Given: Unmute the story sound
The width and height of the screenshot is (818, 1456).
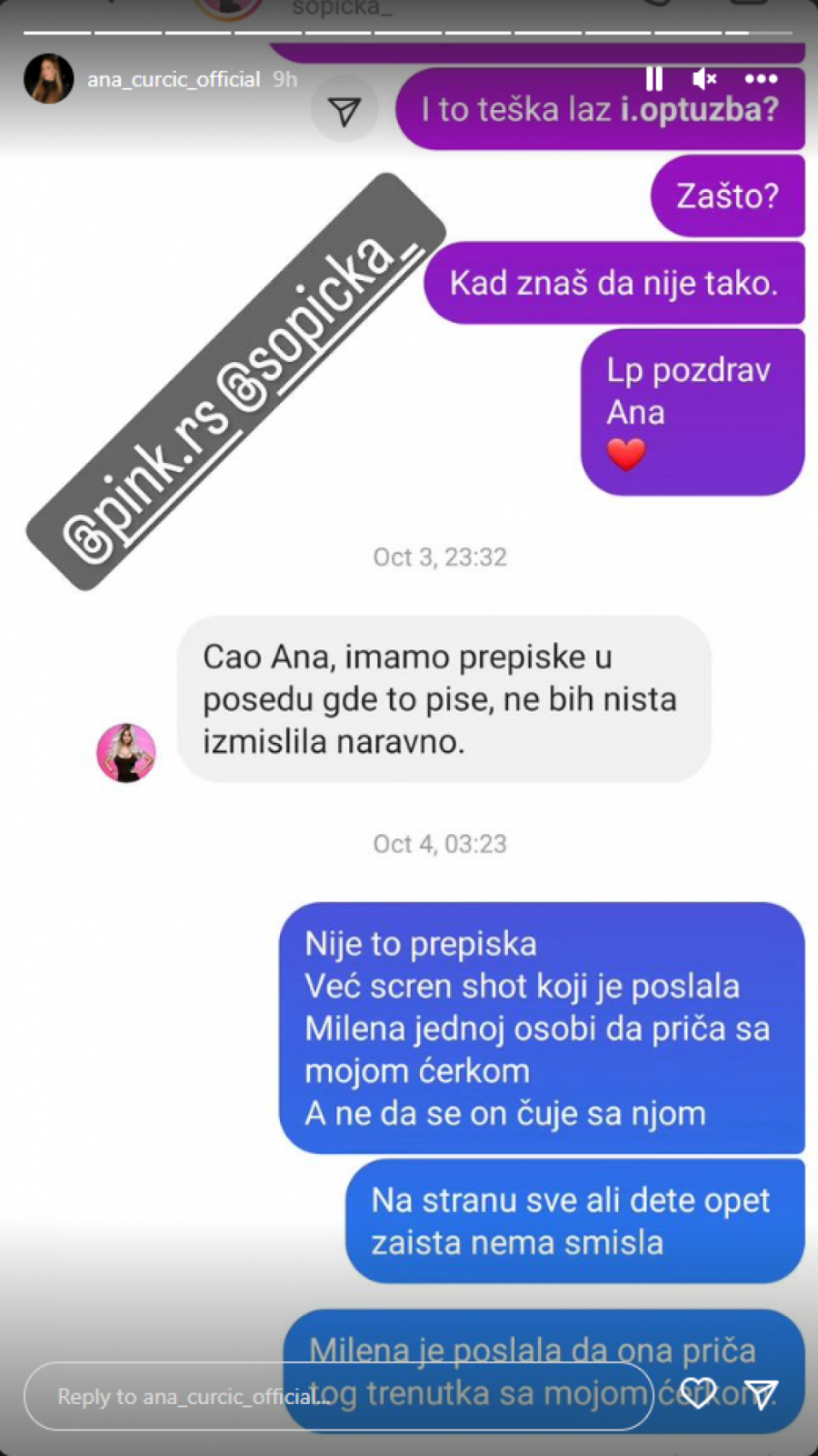Looking at the screenshot, I should (704, 79).
